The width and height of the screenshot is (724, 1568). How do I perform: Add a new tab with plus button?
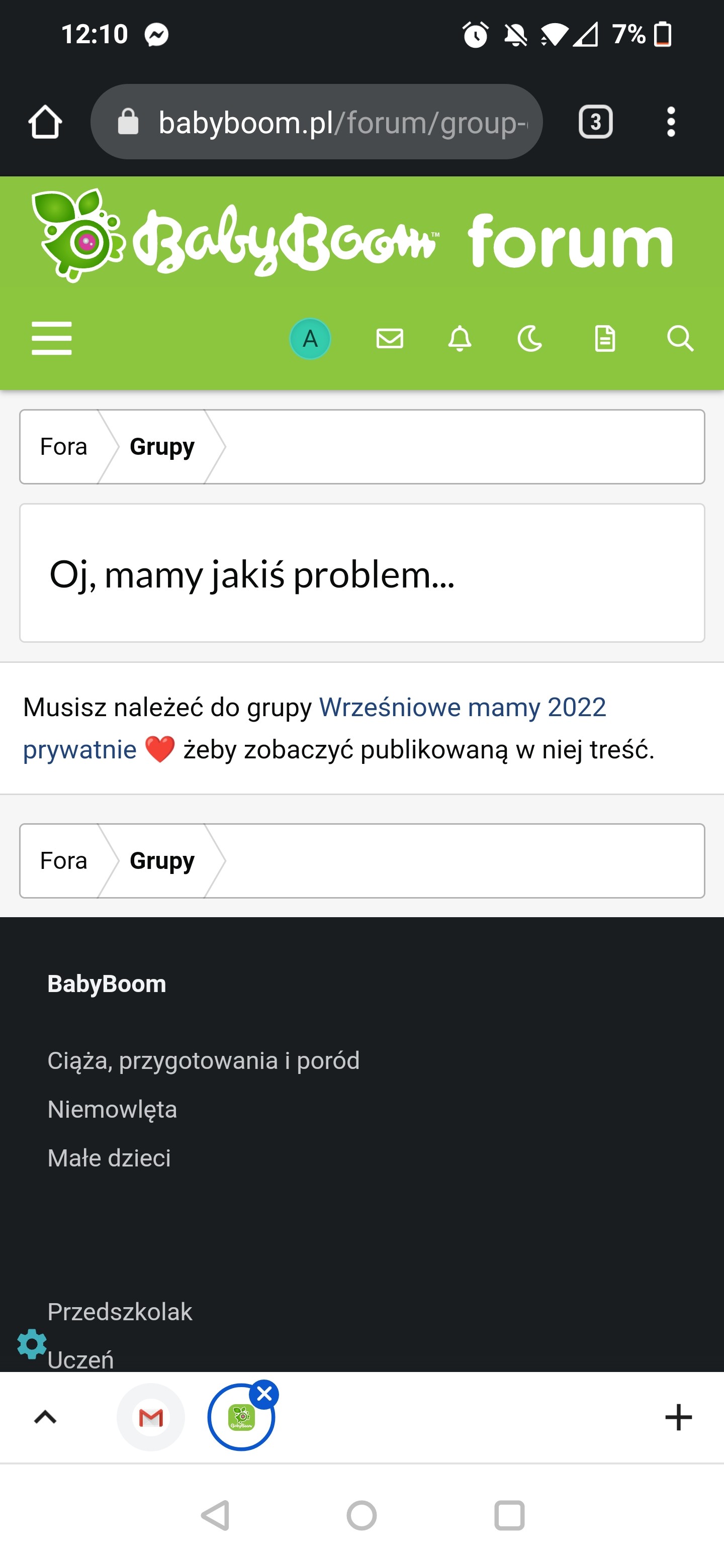678,1418
